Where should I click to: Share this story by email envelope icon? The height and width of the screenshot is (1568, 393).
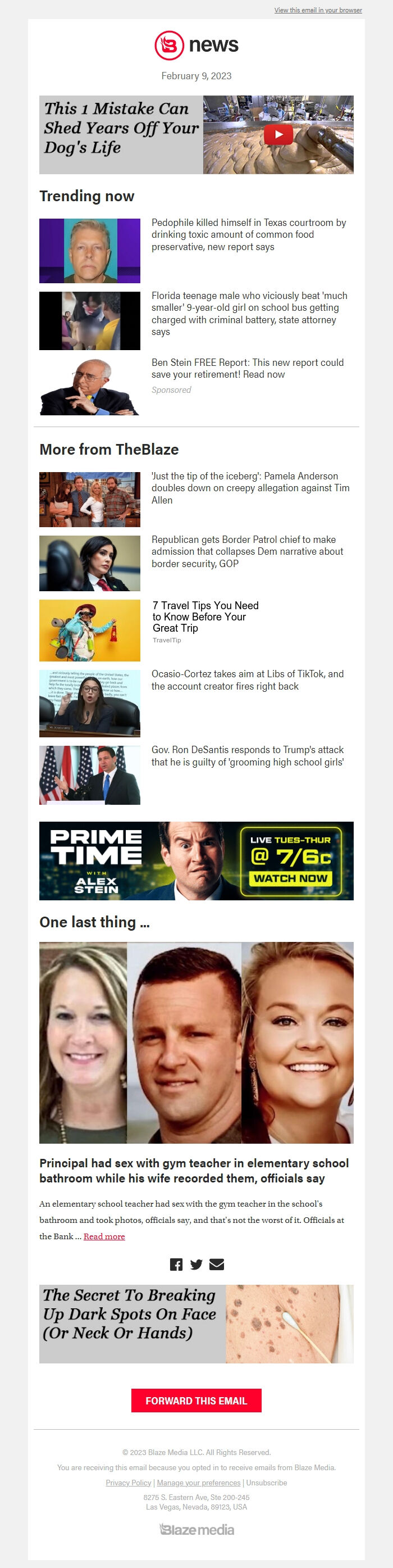pos(217,1265)
